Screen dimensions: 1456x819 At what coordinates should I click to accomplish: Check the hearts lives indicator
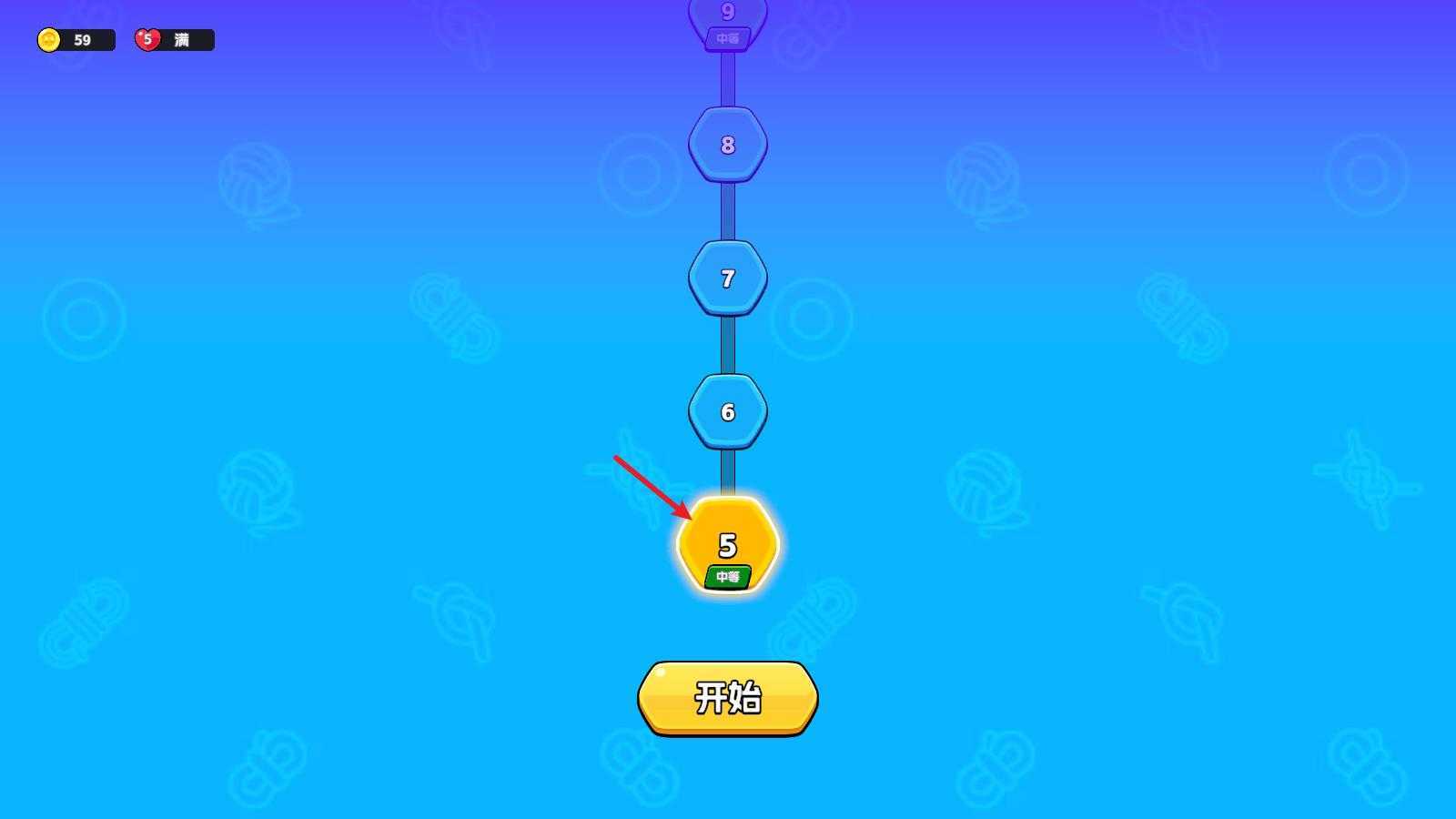[x=174, y=40]
